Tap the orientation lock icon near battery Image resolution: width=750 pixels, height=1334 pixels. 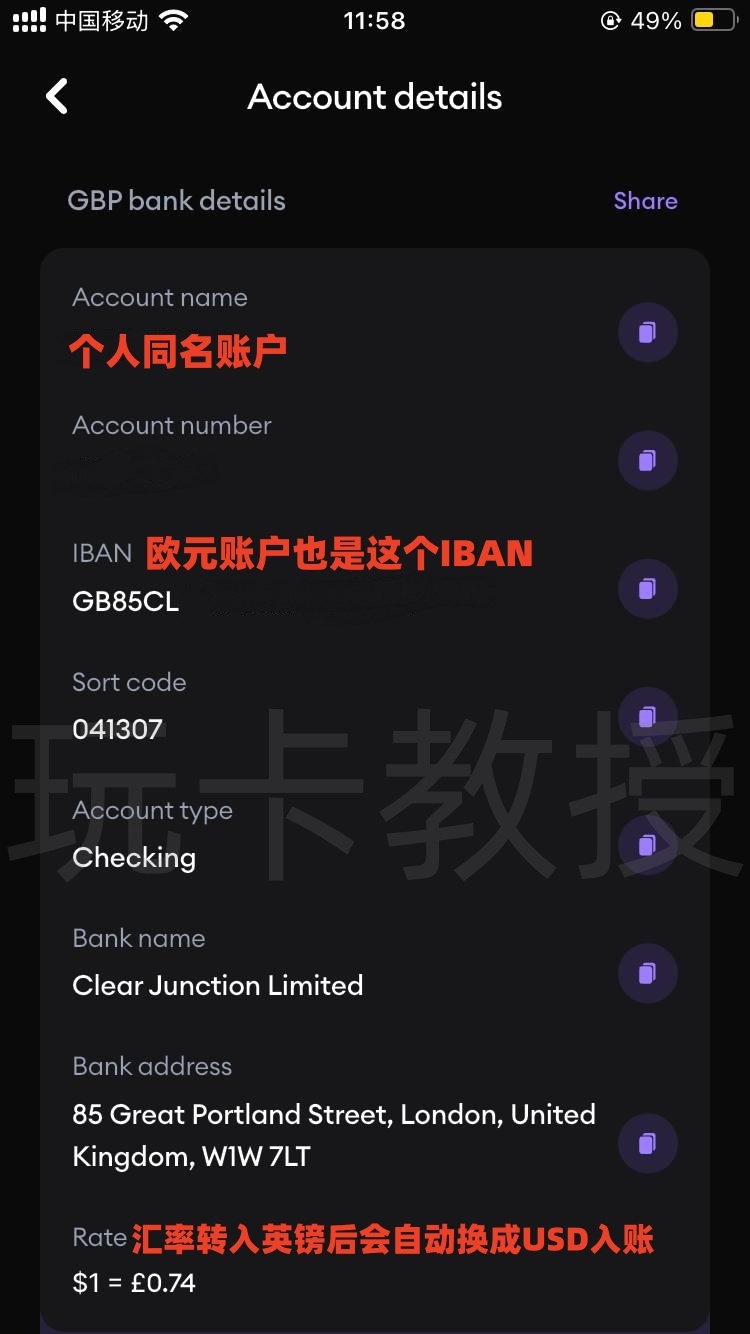(x=610, y=20)
